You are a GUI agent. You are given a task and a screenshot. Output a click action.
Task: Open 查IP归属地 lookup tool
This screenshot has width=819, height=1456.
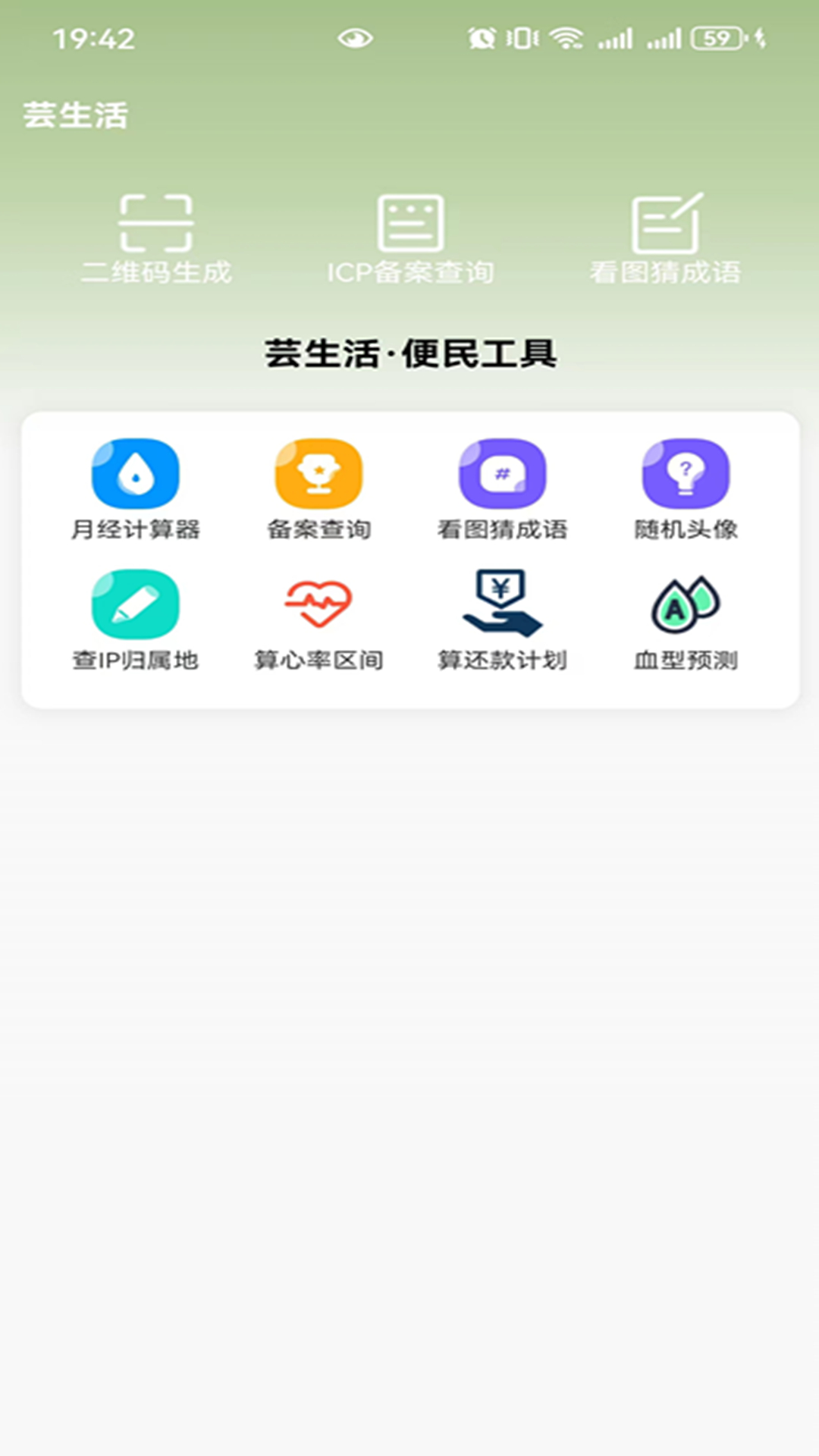[136, 620]
